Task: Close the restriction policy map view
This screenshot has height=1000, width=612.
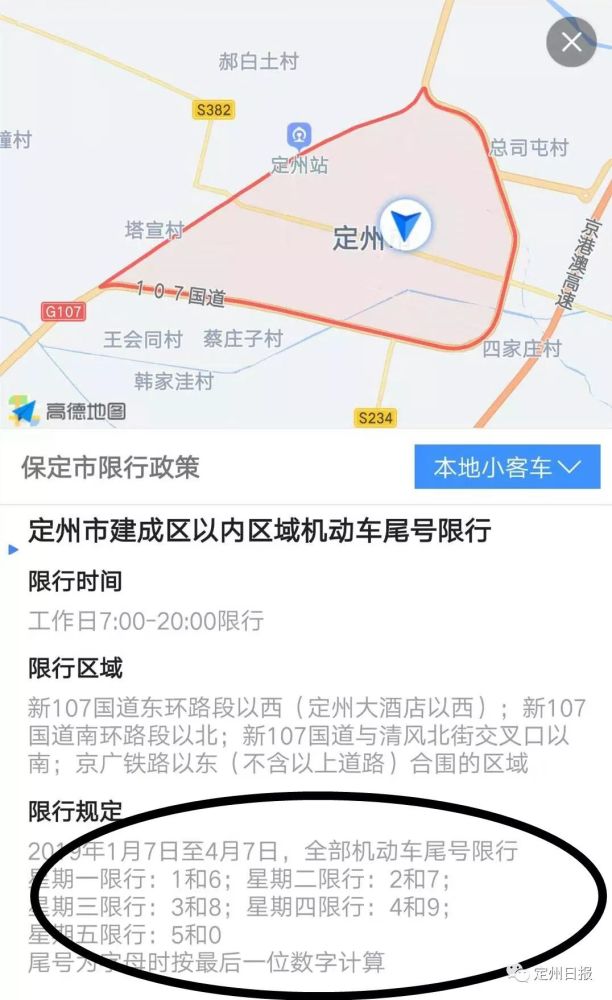Action: 571,43
